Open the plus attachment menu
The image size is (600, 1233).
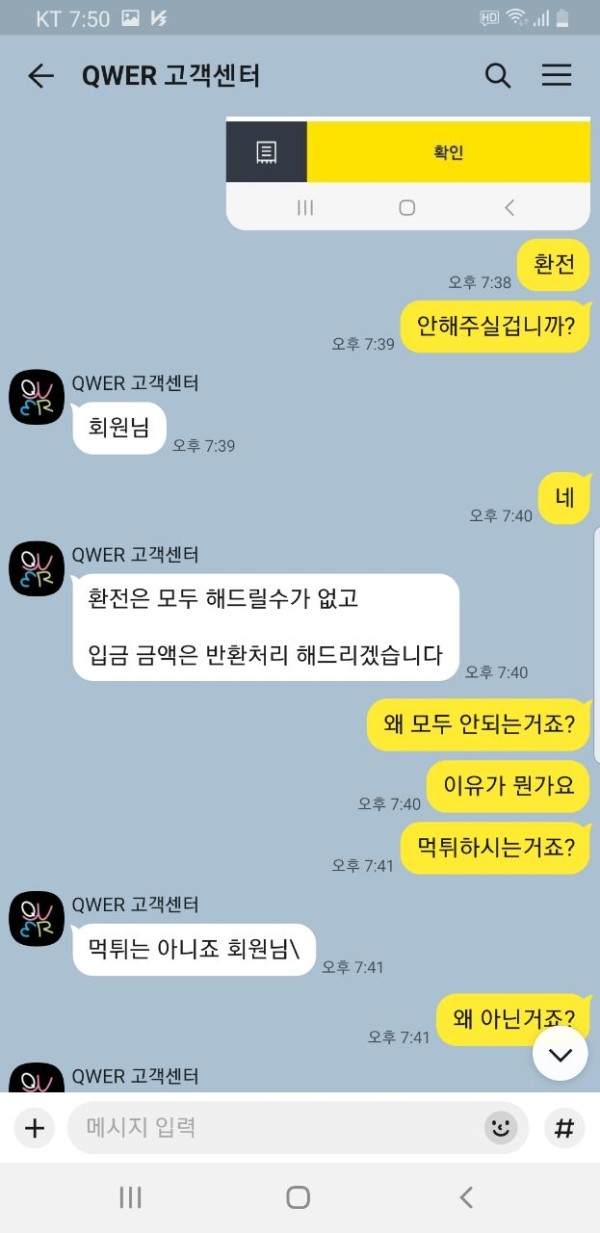35,1129
